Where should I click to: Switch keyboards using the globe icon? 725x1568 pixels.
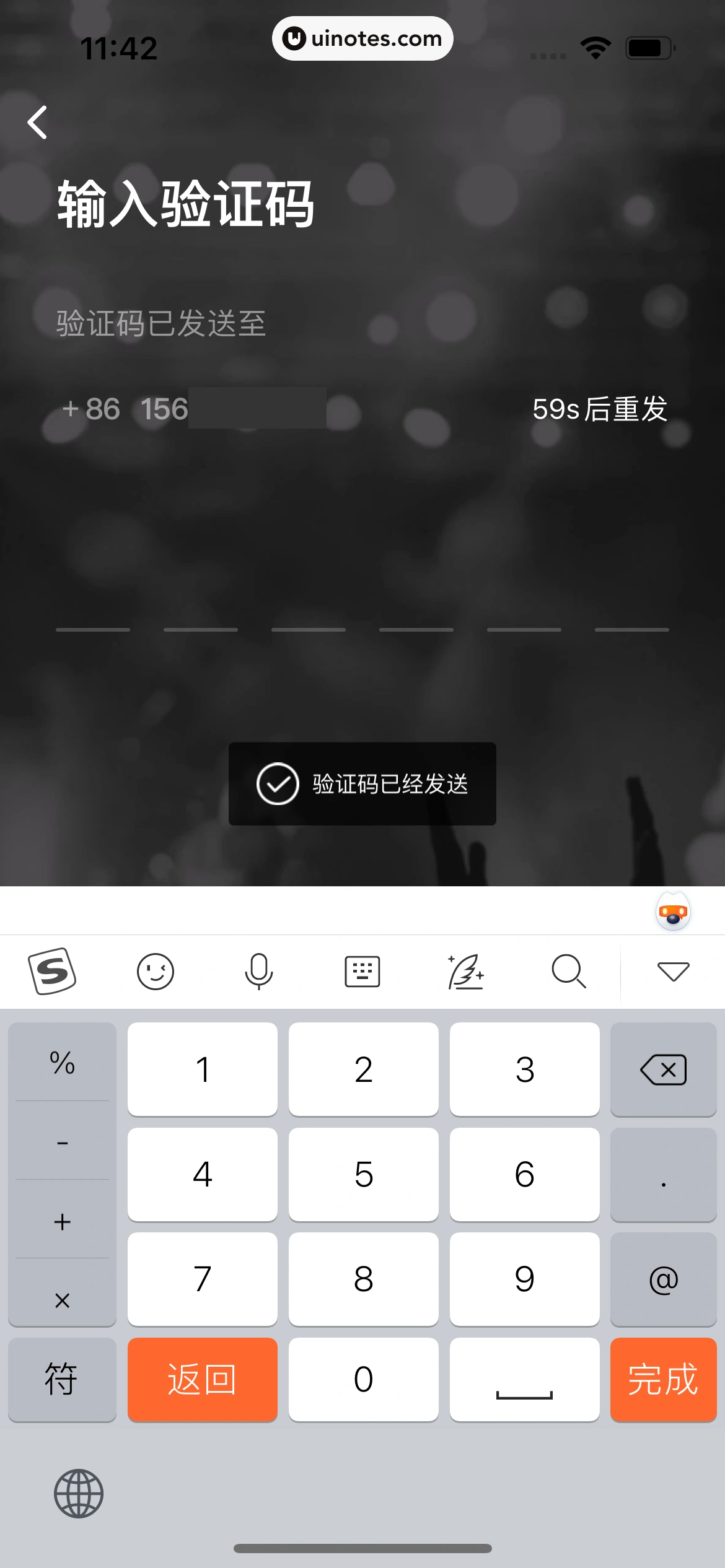coord(79,1494)
